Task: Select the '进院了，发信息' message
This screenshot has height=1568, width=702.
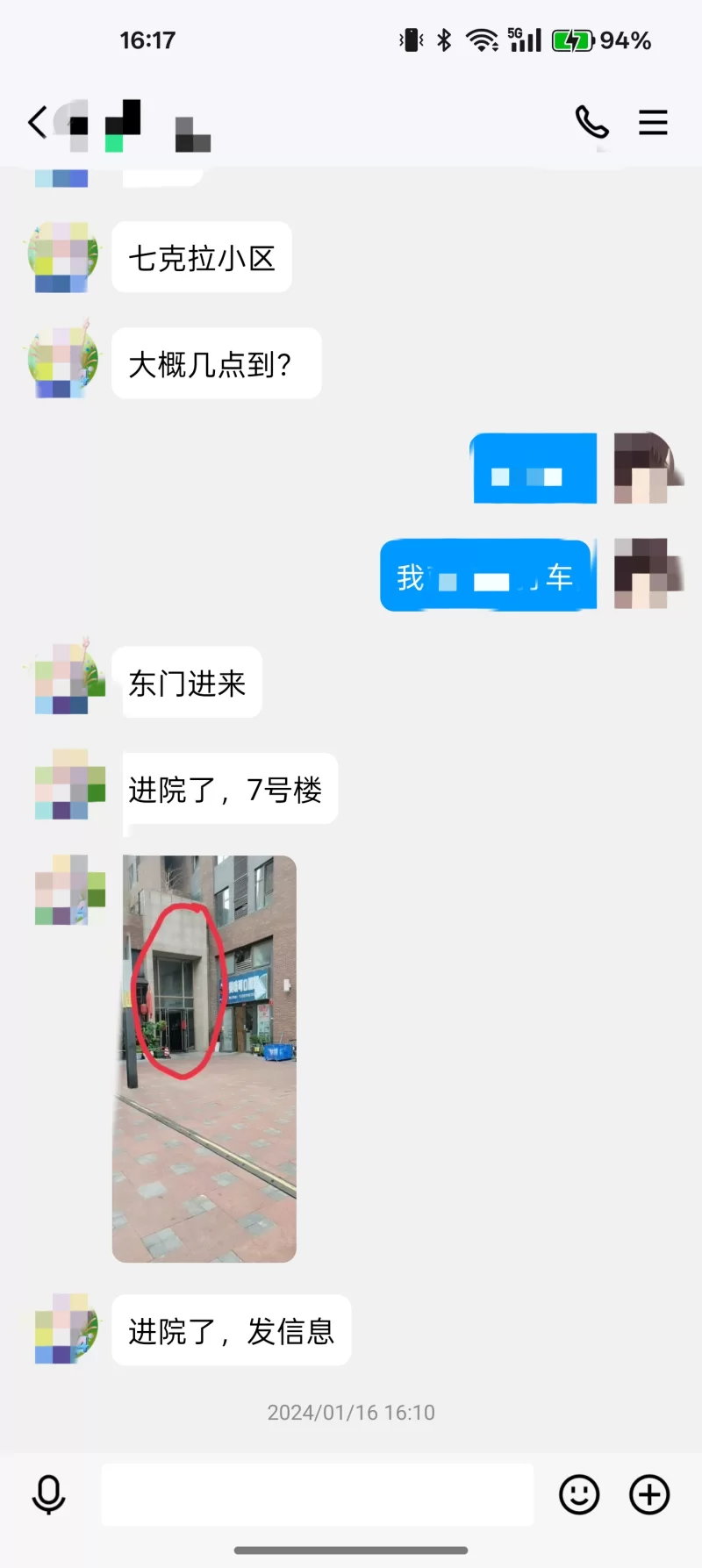Action: [x=230, y=1331]
